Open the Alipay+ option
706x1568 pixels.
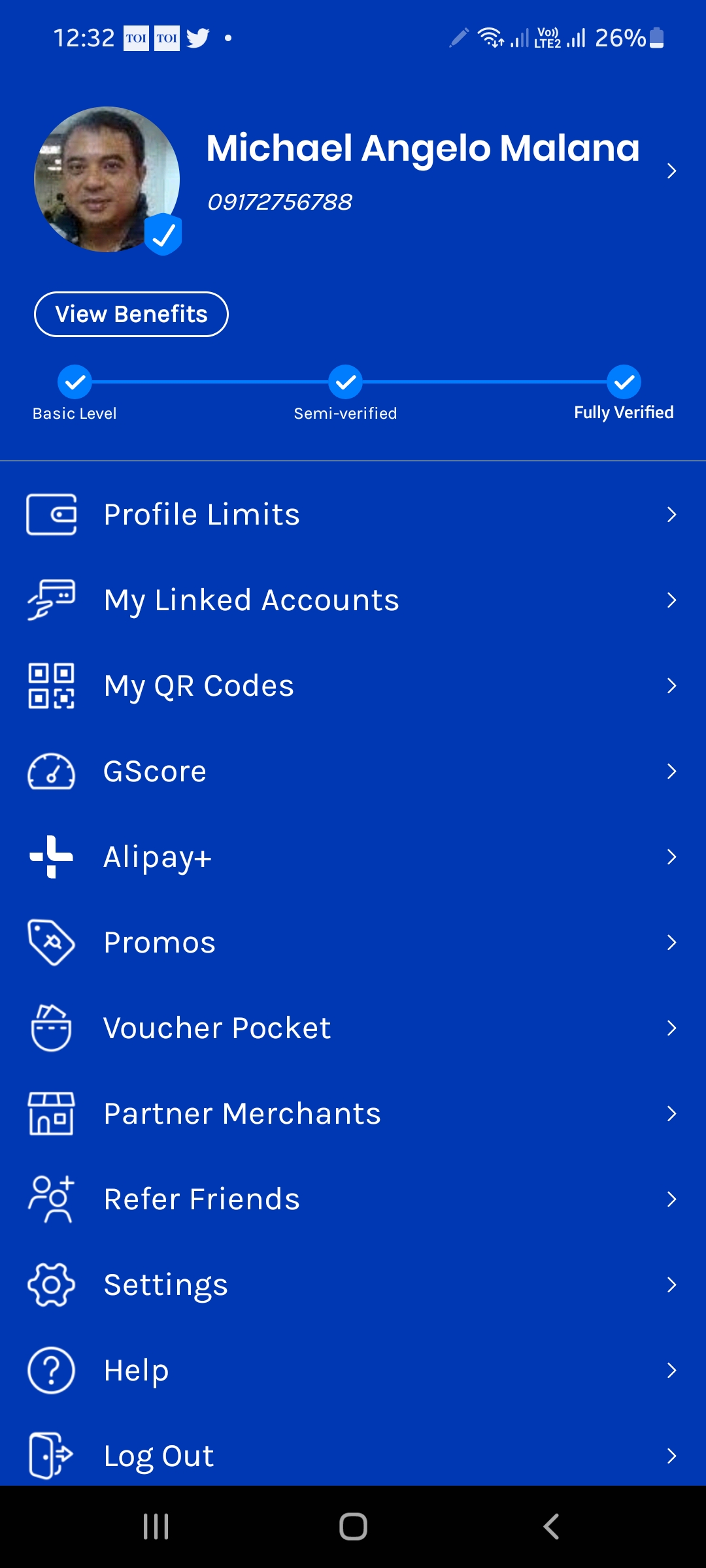click(353, 857)
